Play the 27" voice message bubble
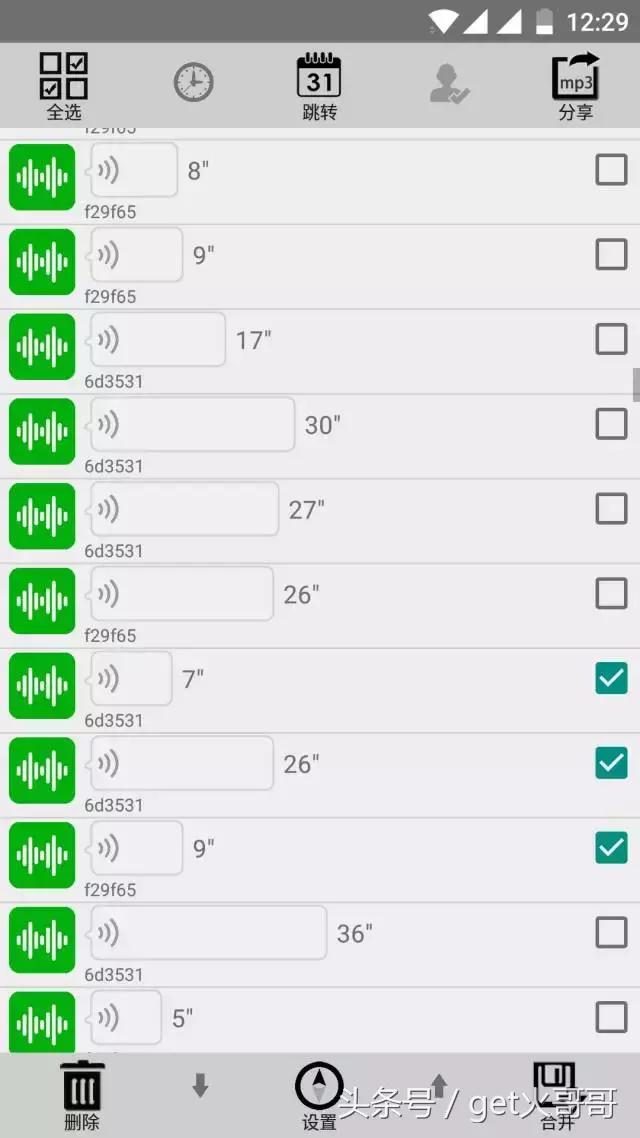The image size is (640, 1138). click(x=184, y=509)
